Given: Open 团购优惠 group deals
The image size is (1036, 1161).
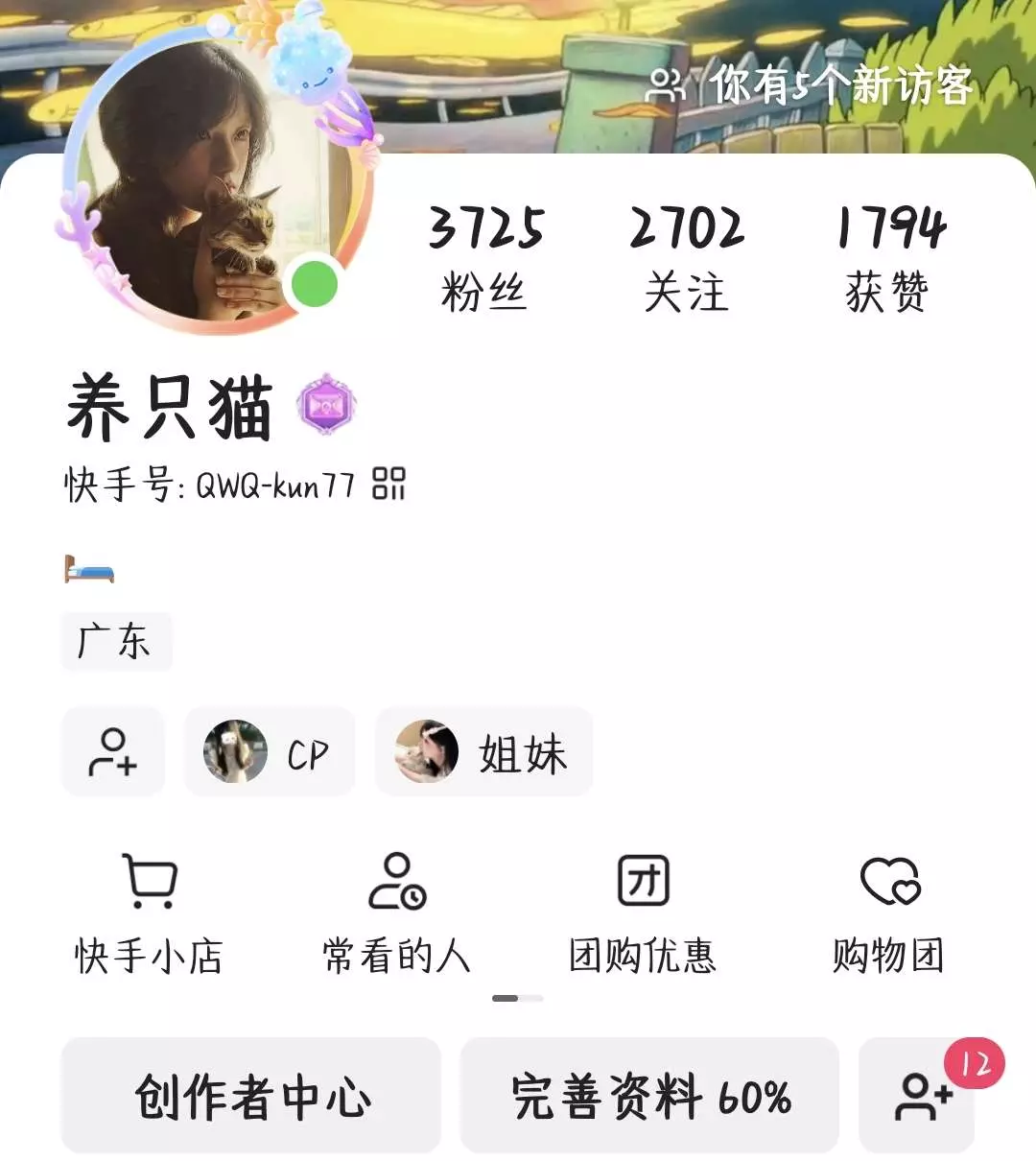Looking at the screenshot, I should tap(643, 912).
